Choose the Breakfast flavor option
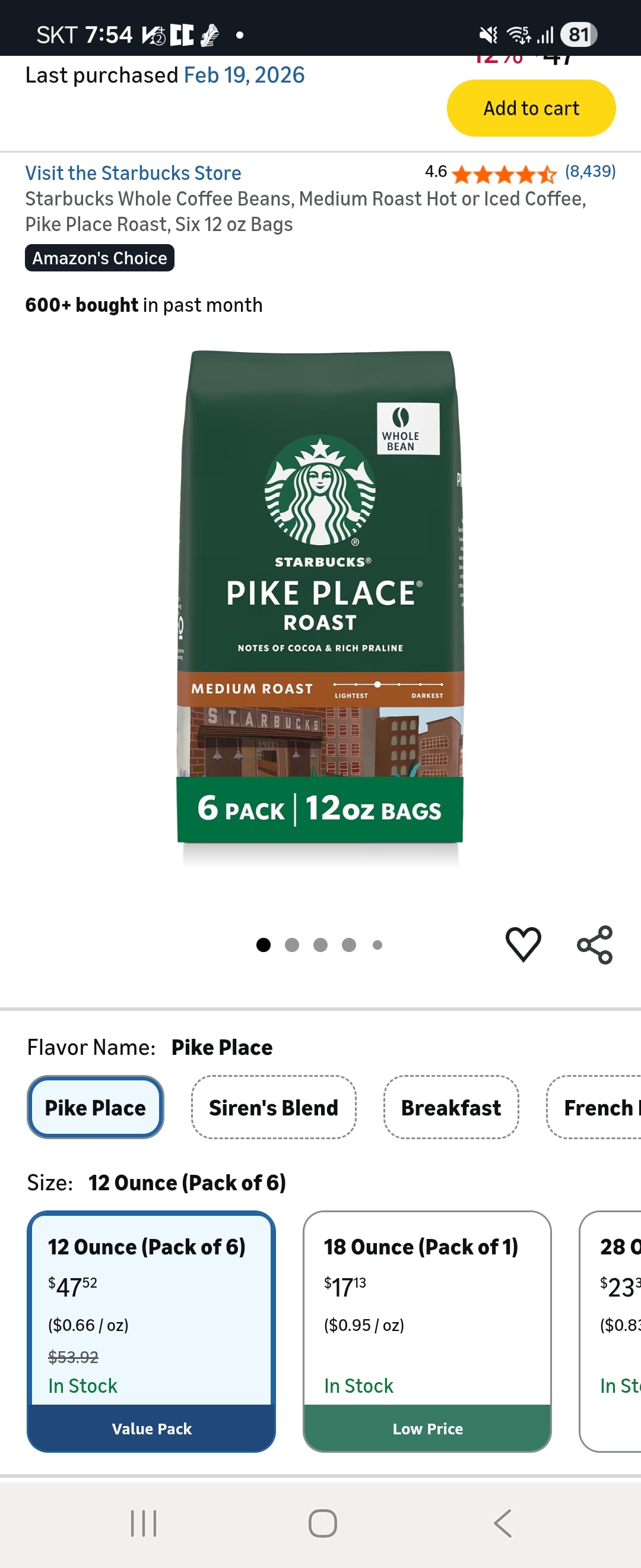This screenshot has width=641, height=1568. coord(450,1107)
